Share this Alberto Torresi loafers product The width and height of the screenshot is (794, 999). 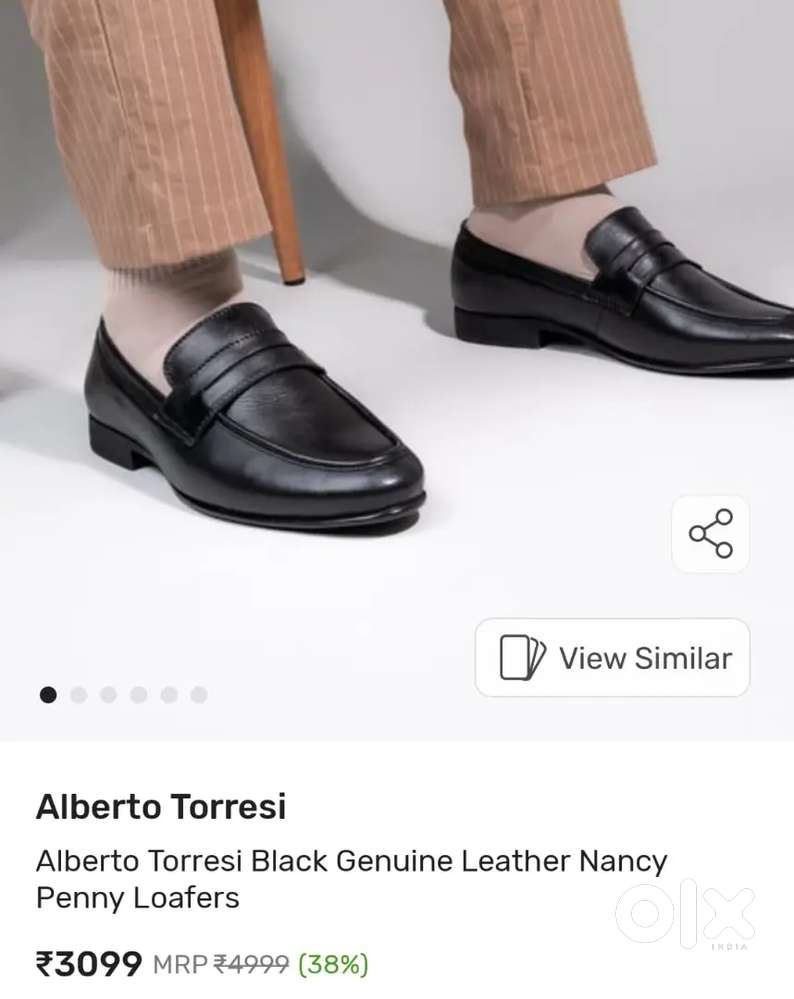[x=710, y=533]
